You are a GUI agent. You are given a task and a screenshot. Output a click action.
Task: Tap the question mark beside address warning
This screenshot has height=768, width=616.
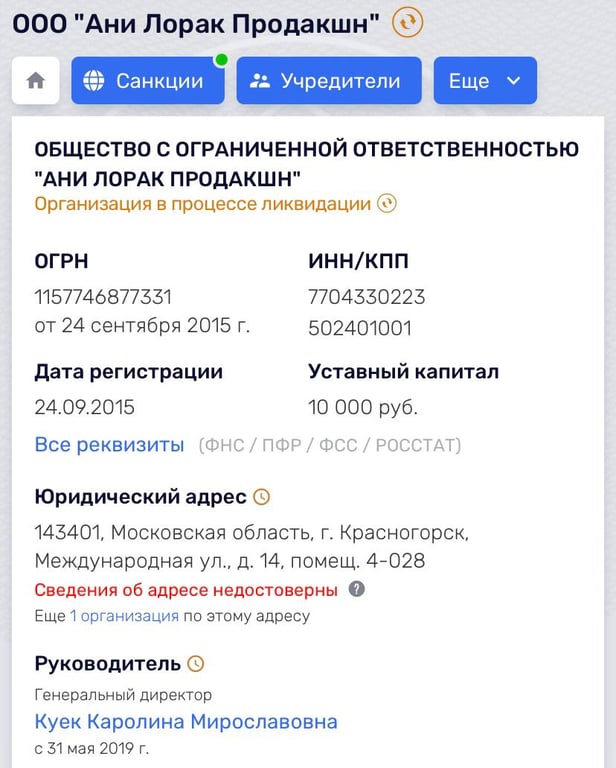357,589
